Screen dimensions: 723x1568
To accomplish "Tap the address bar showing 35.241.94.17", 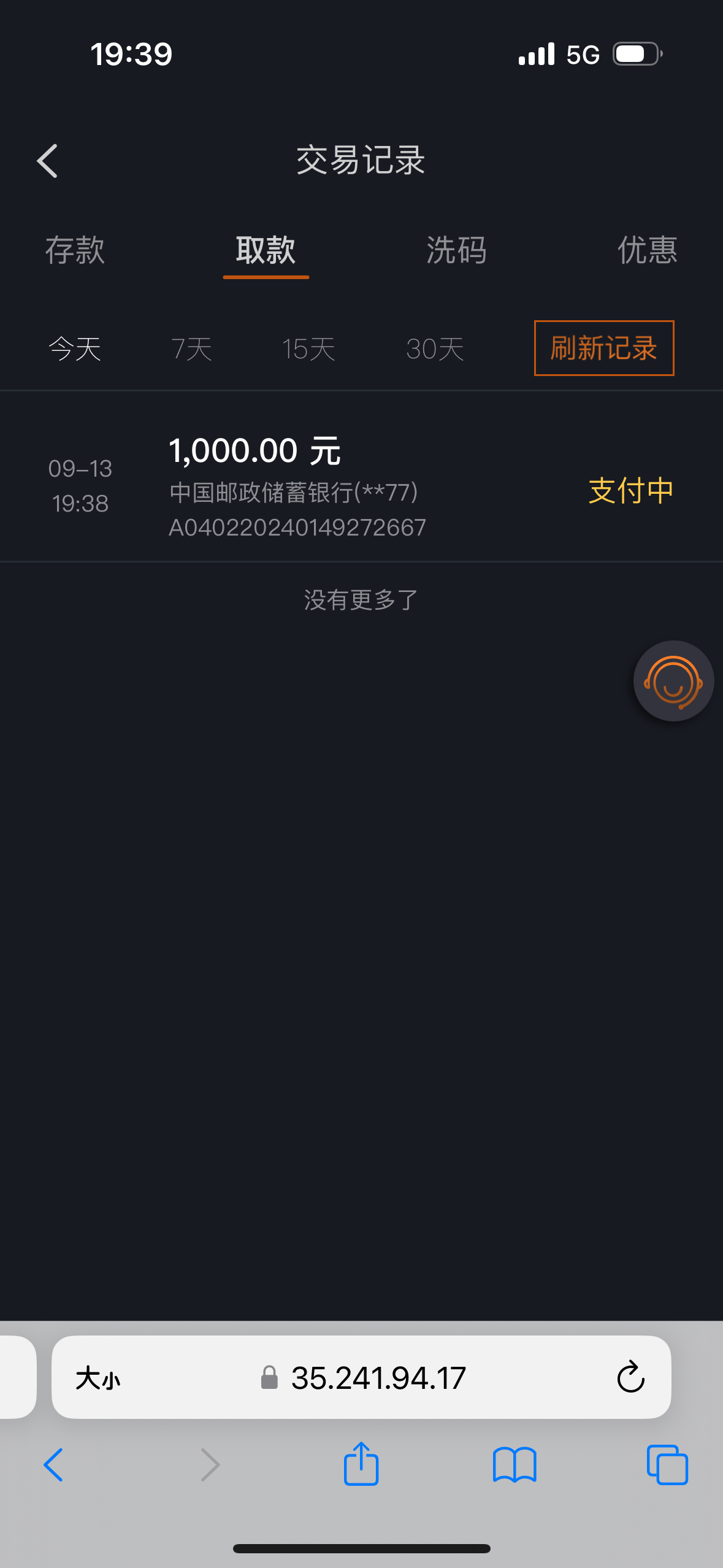I will tap(362, 1378).
